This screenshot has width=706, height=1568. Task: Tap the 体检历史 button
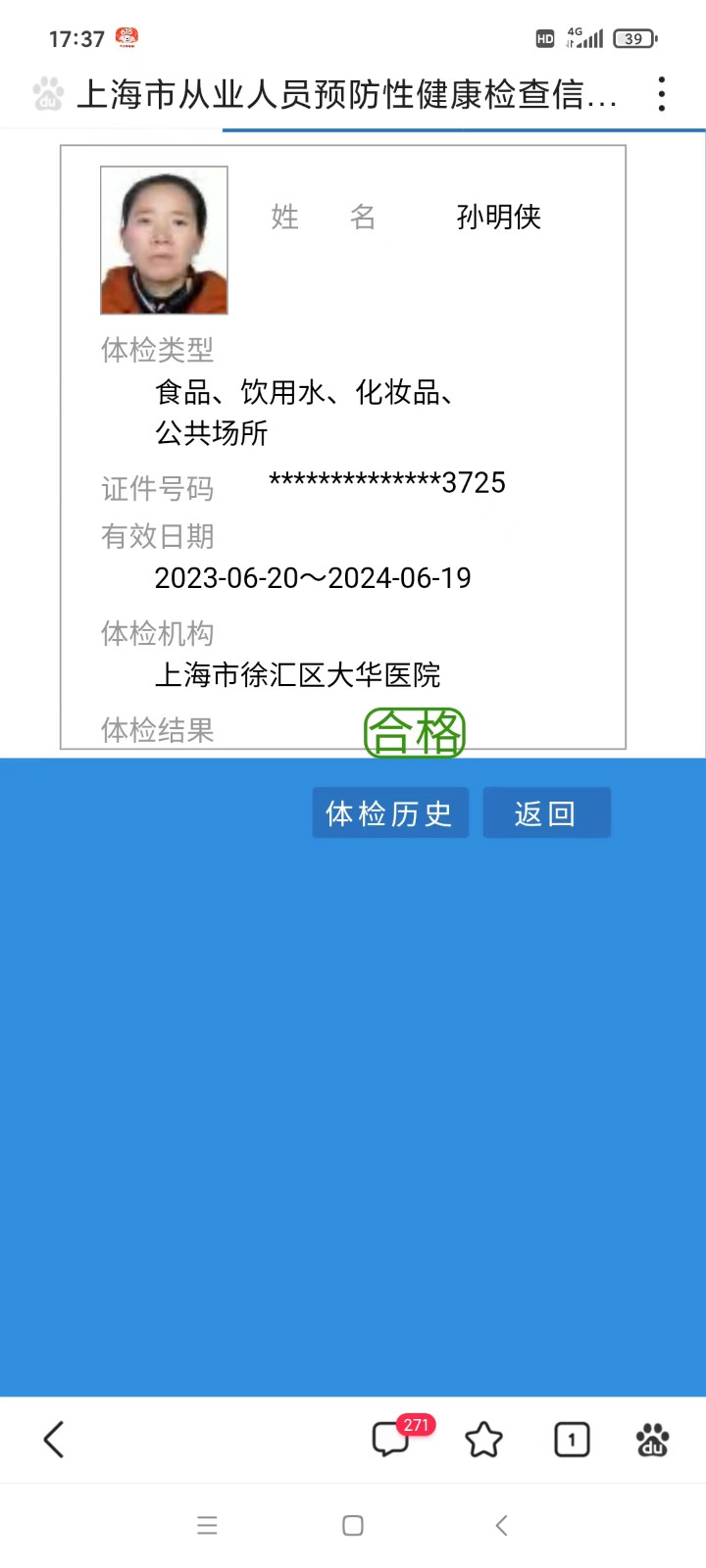tap(390, 812)
